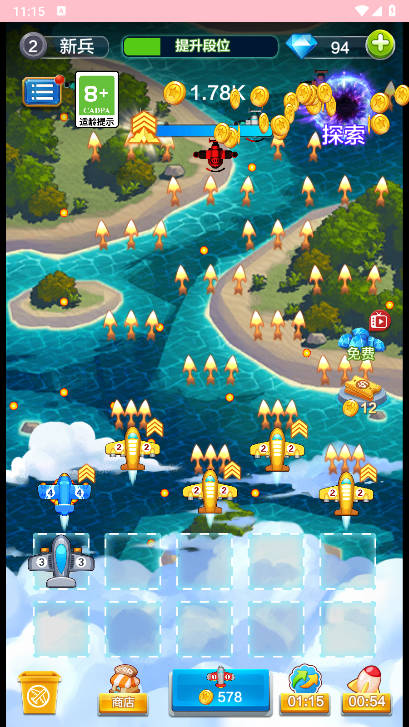This screenshot has width=409, height=727.
Task: Open the blue list menu icon
Action: (42, 91)
